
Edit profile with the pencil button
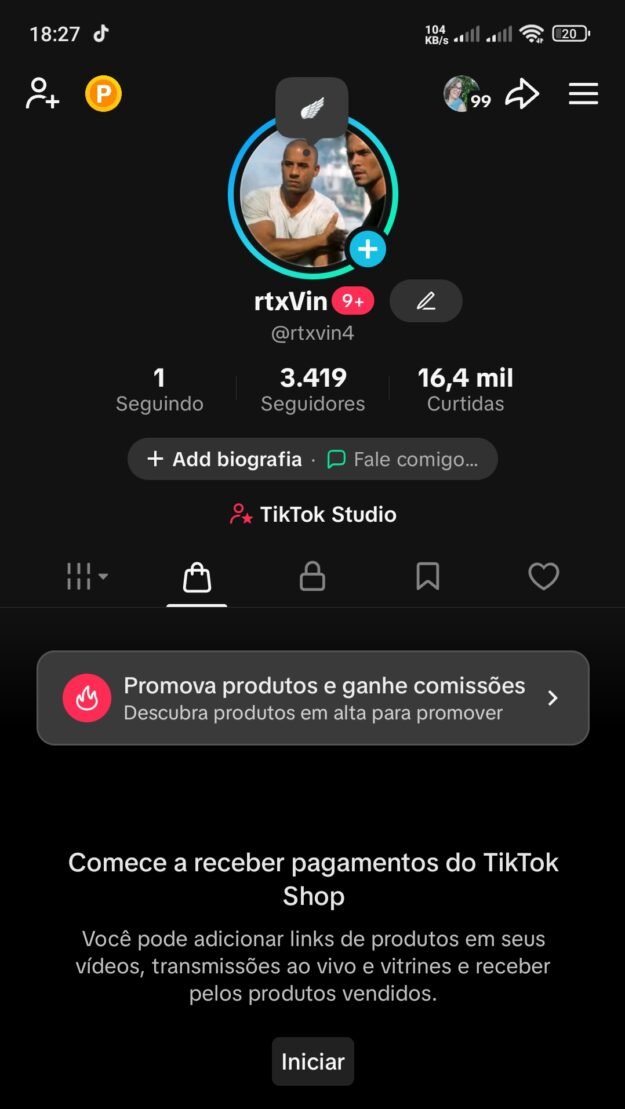click(x=426, y=300)
